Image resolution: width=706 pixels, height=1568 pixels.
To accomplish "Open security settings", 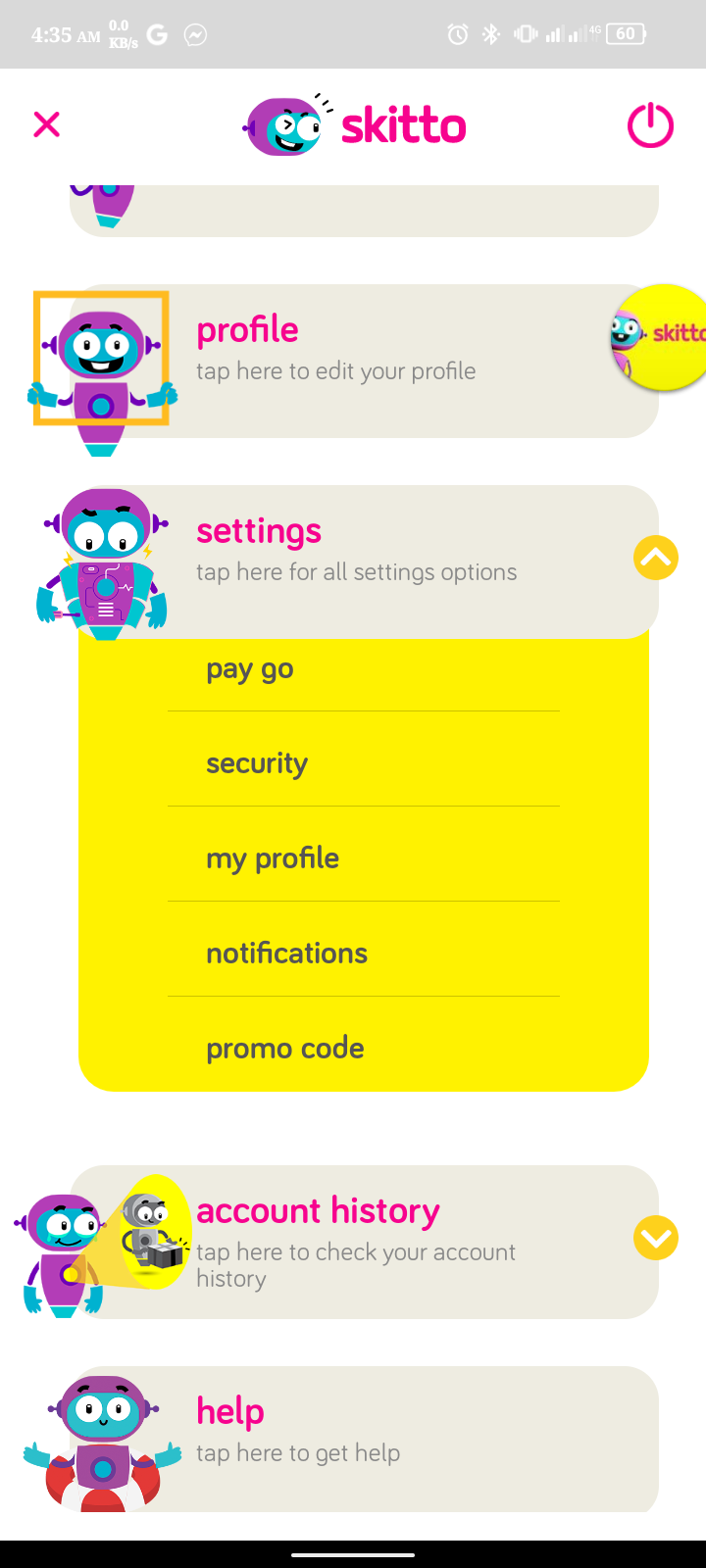I will (x=257, y=763).
